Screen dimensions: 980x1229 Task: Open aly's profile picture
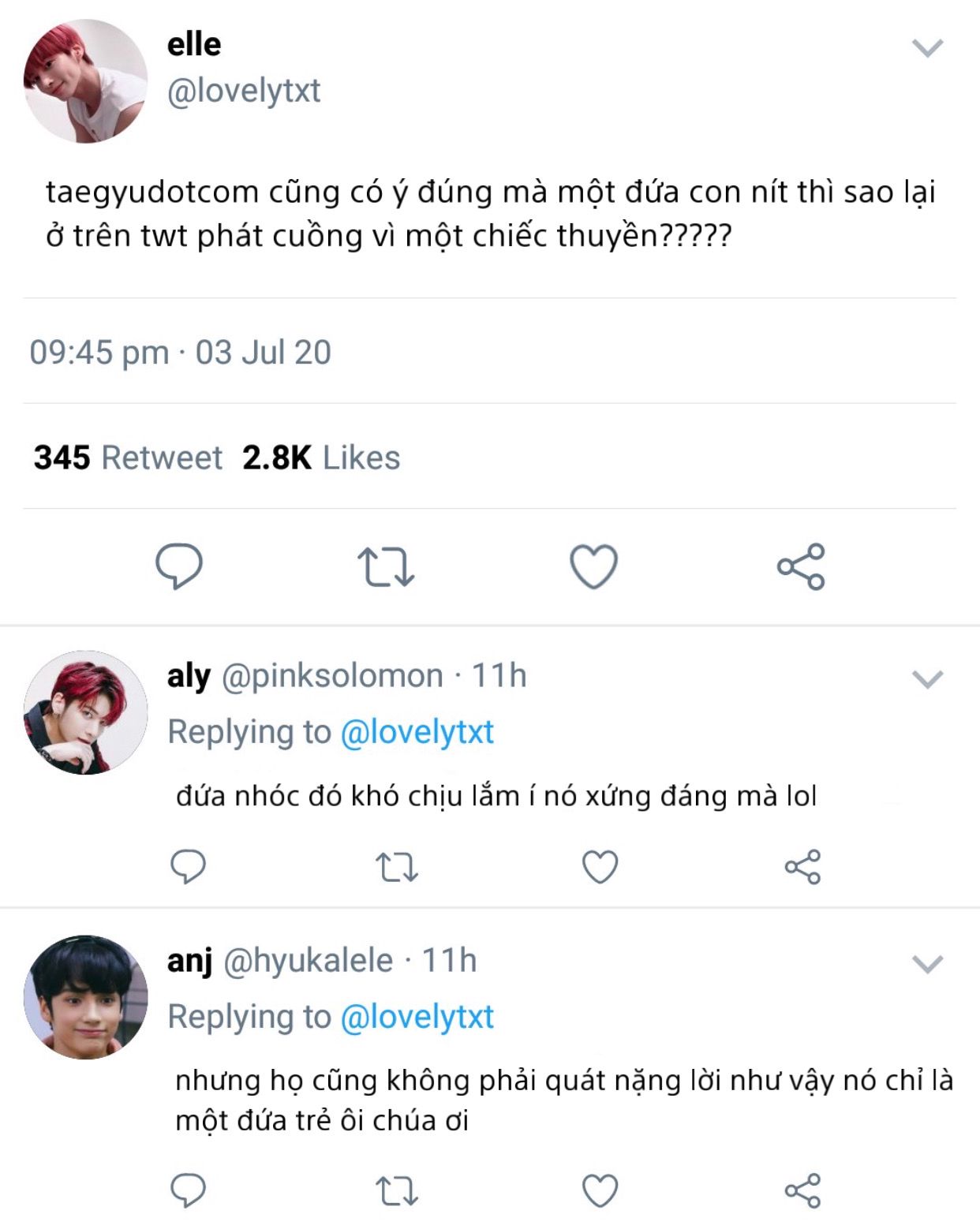[x=85, y=712]
